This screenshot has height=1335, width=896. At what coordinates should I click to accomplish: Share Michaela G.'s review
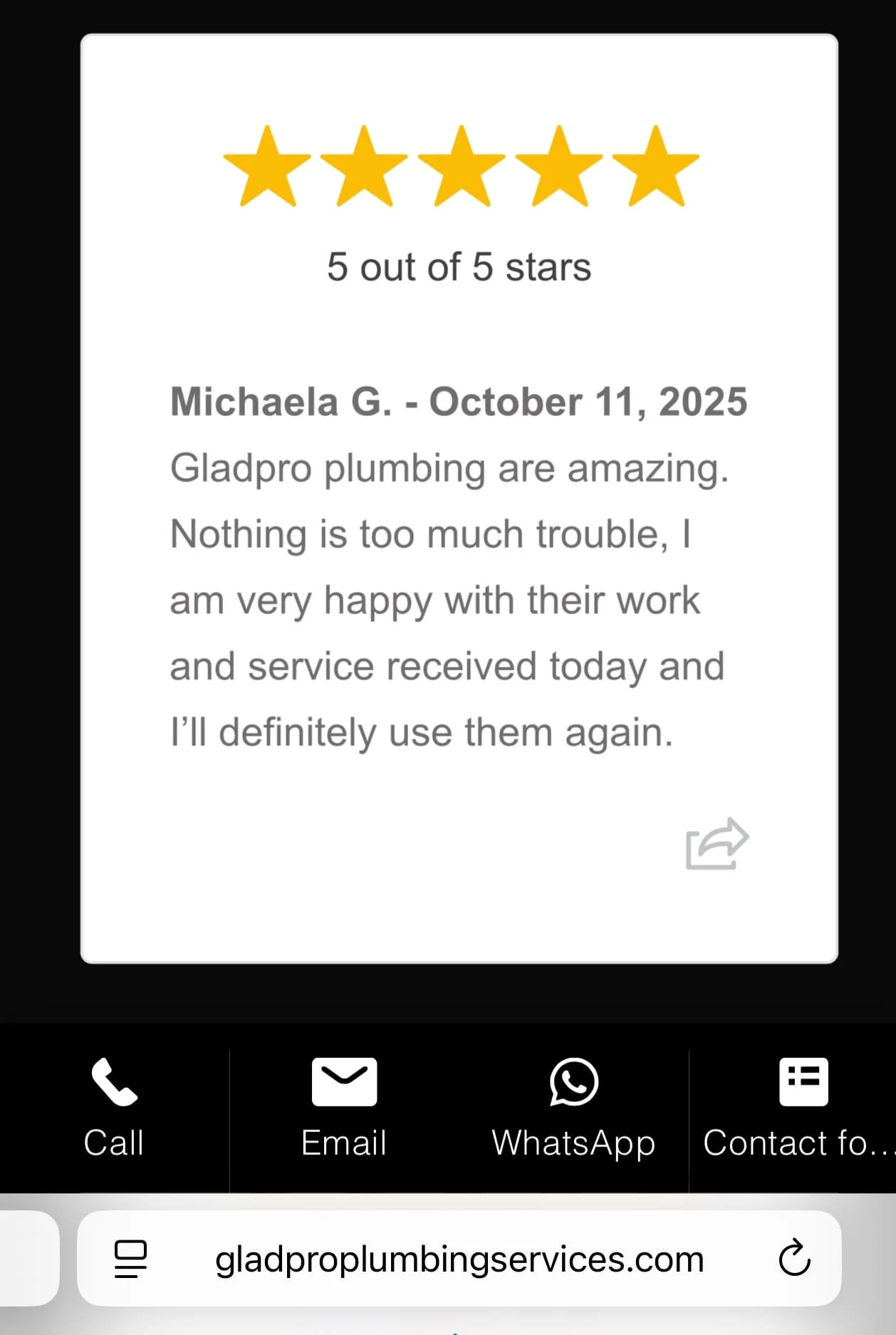(x=717, y=844)
